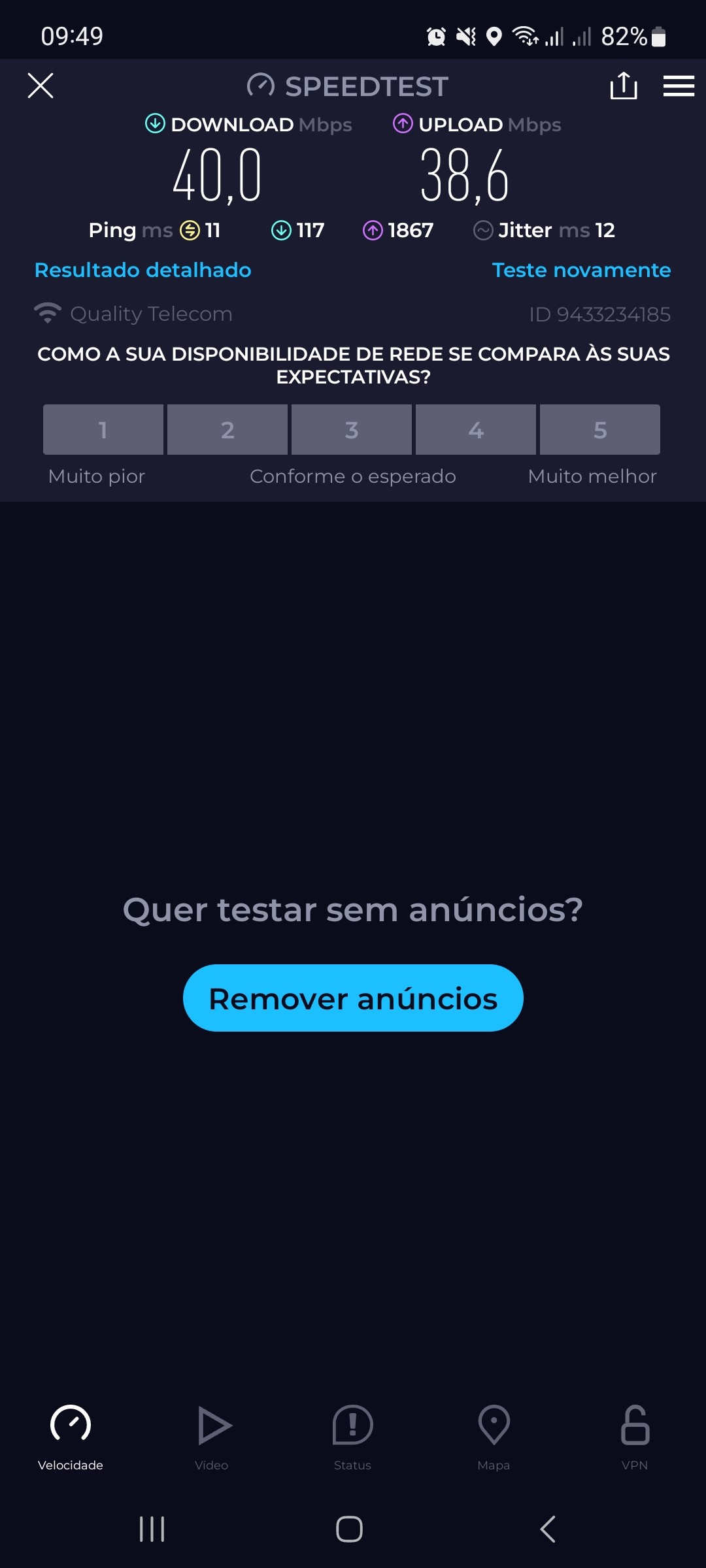Rate network availability as 2
The width and height of the screenshot is (706, 1568).
pyautogui.click(x=227, y=429)
